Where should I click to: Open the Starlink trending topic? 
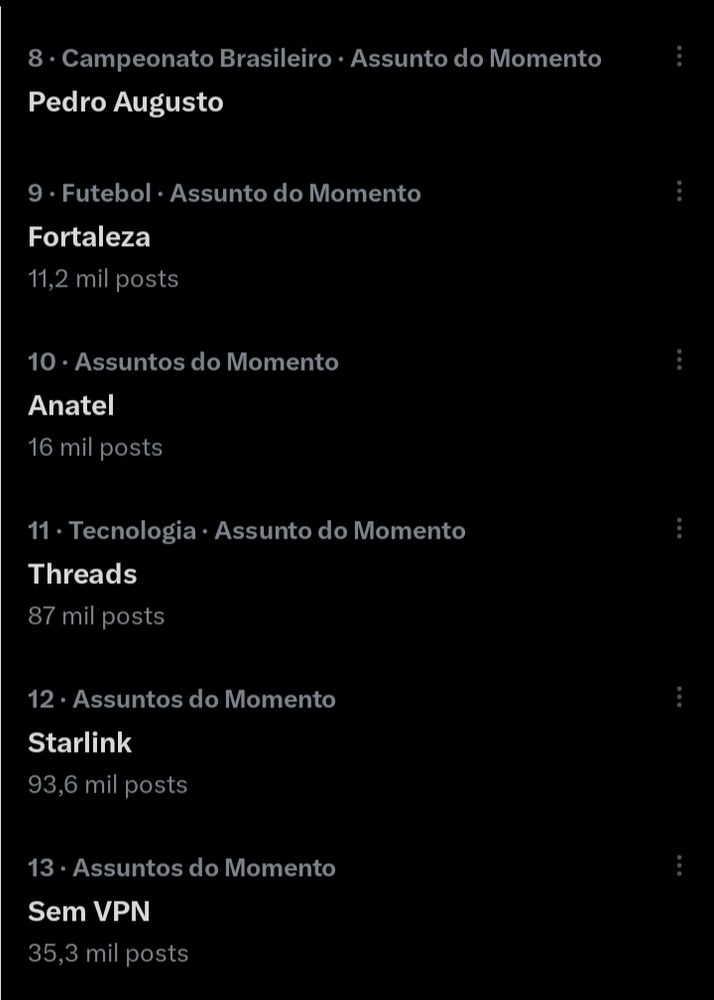pos(80,743)
